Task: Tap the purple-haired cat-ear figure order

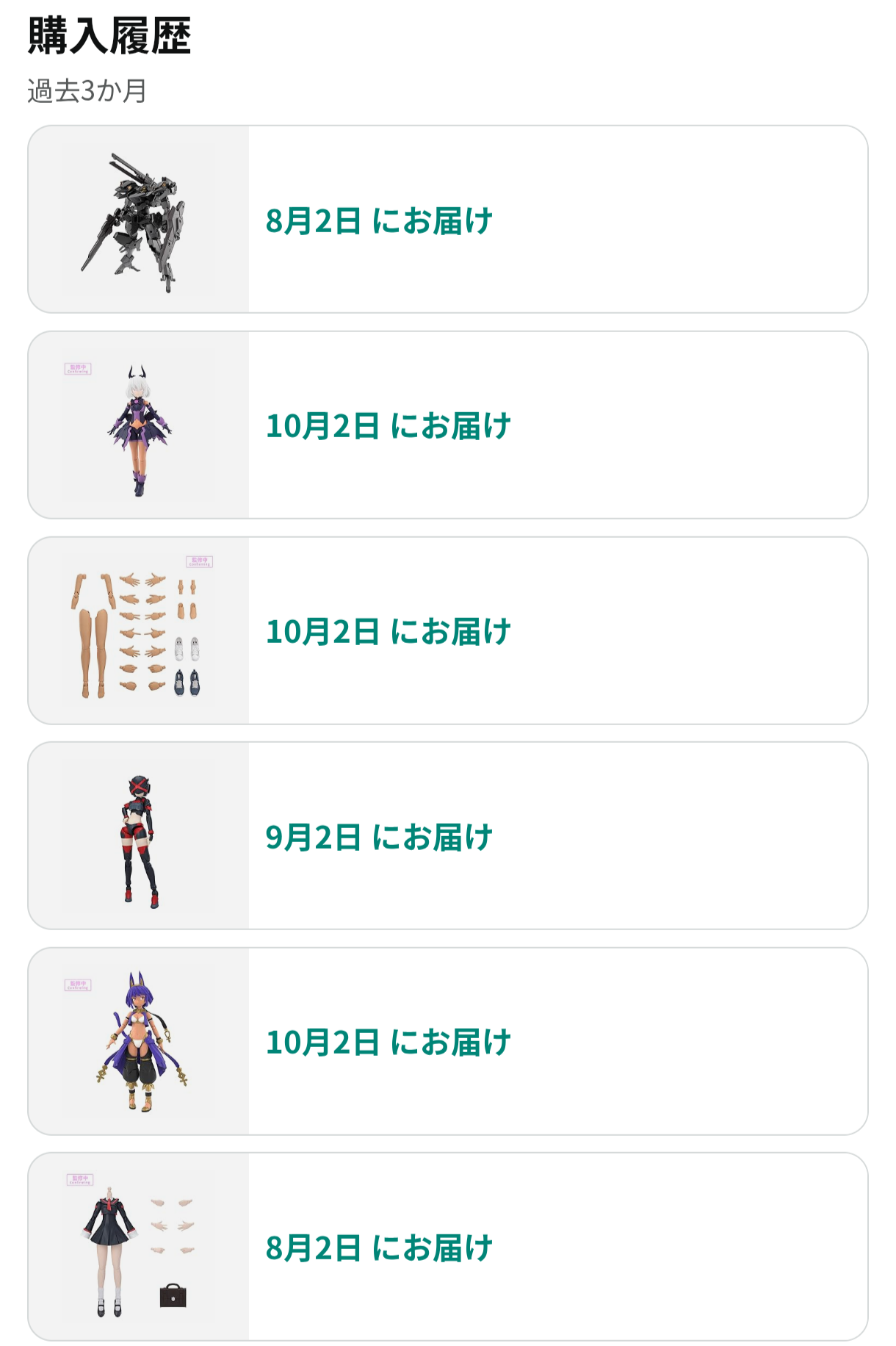Action: [447, 1042]
